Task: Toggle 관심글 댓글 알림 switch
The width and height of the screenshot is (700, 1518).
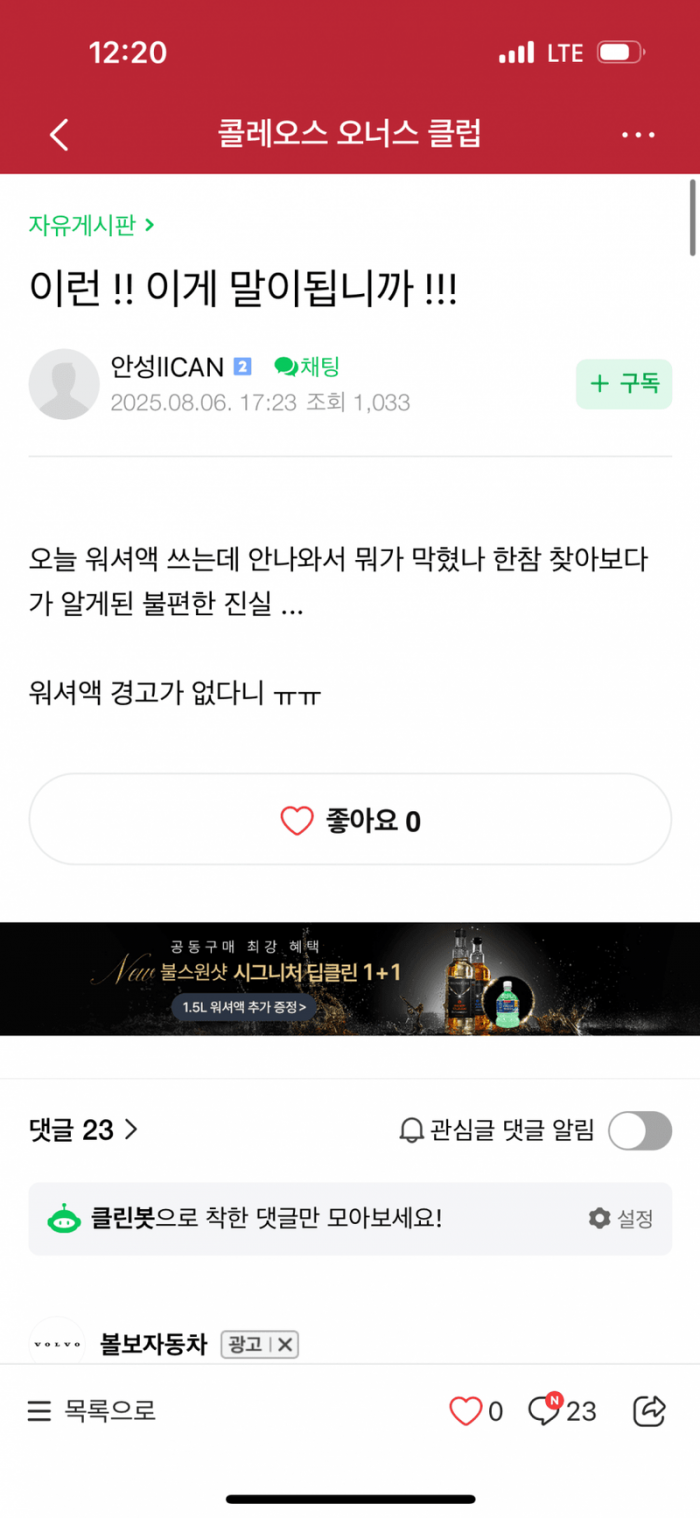Action: click(x=640, y=1131)
